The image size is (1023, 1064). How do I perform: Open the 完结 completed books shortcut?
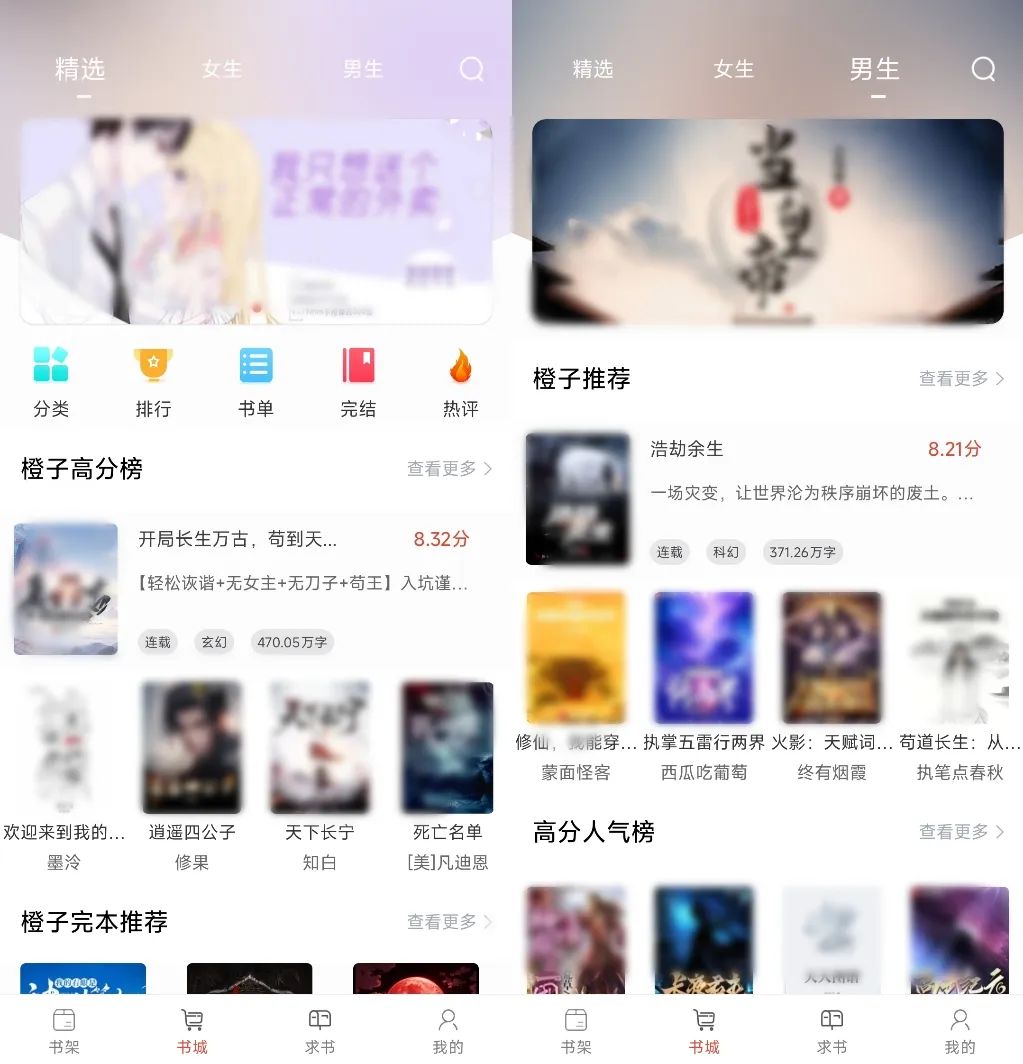tap(358, 380)
